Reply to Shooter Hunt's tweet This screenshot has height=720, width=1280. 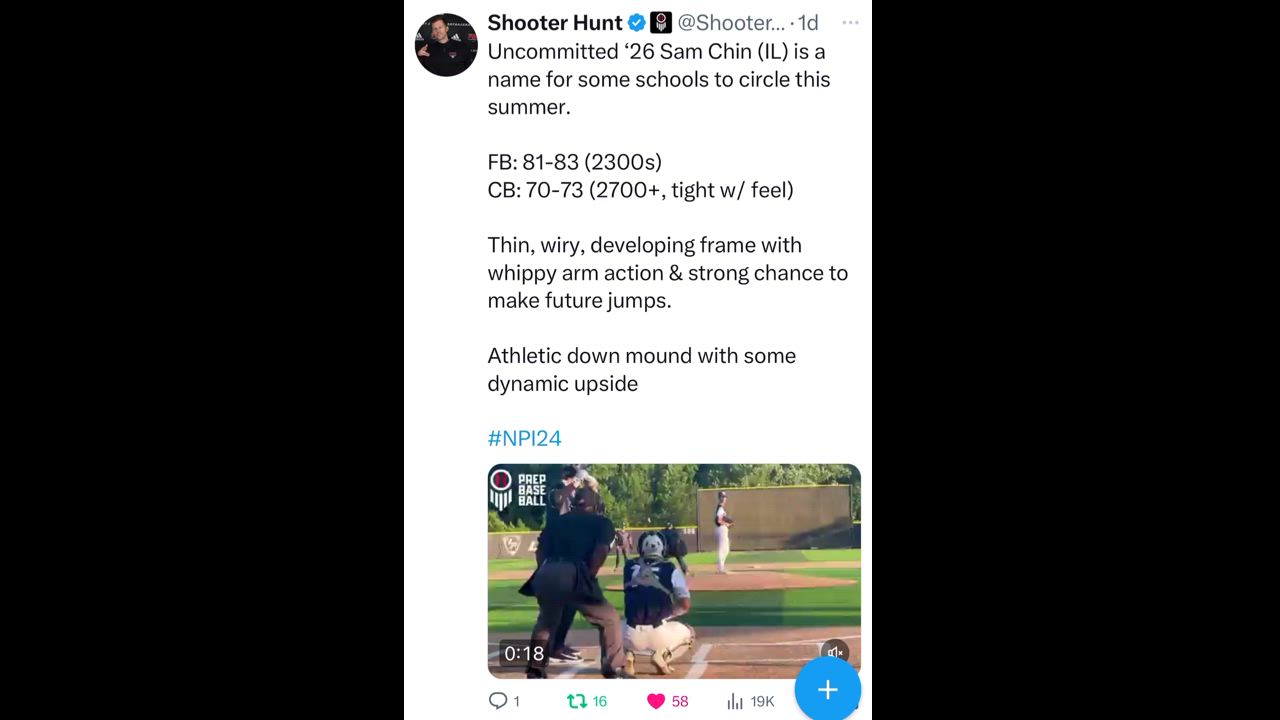click(x=498, y=701)
